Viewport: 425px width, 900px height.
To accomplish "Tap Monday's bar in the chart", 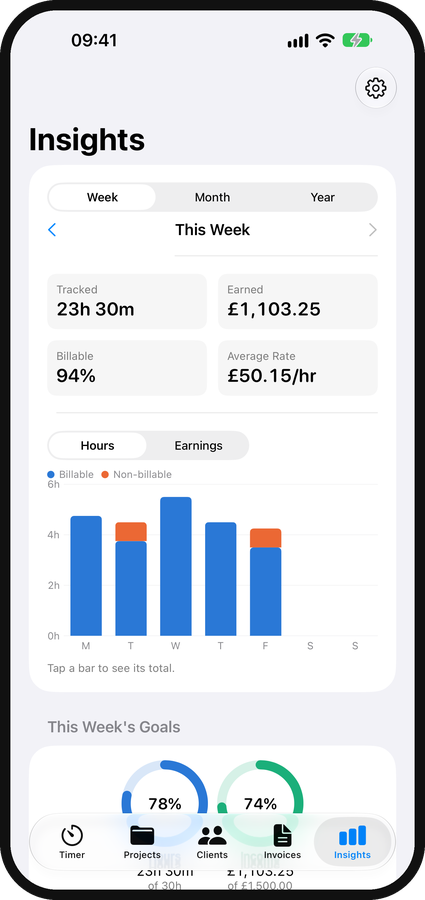I will [x=86, y=576].
